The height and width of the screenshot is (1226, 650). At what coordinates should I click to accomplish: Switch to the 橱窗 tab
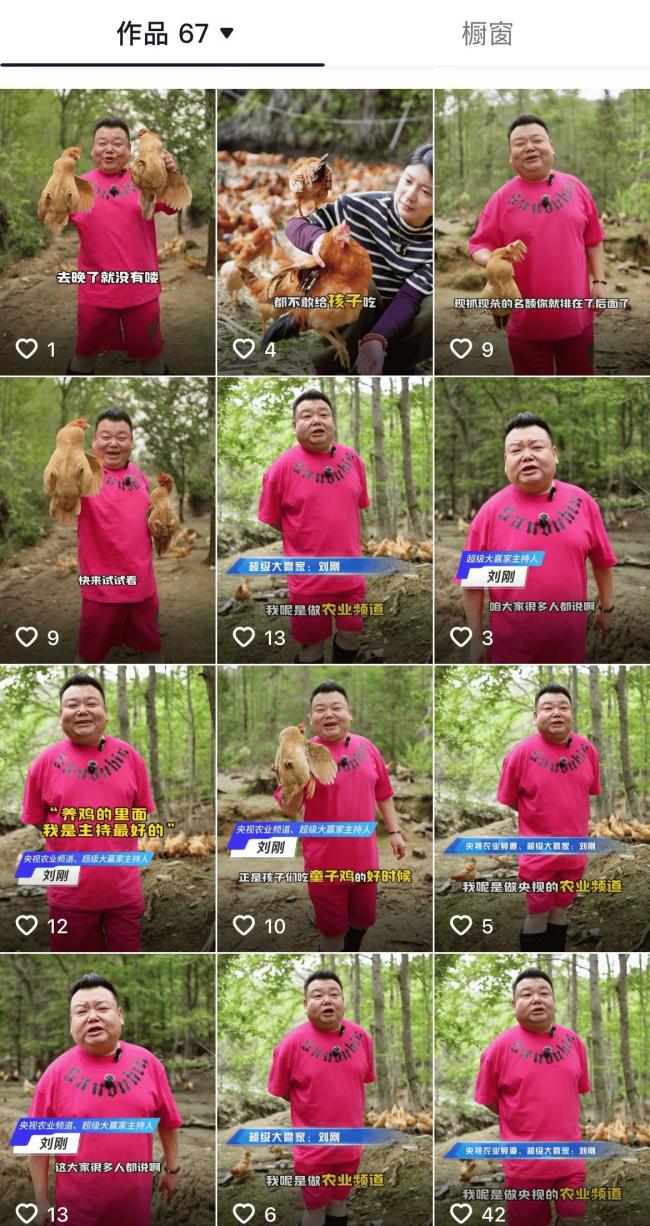(487, 33)
